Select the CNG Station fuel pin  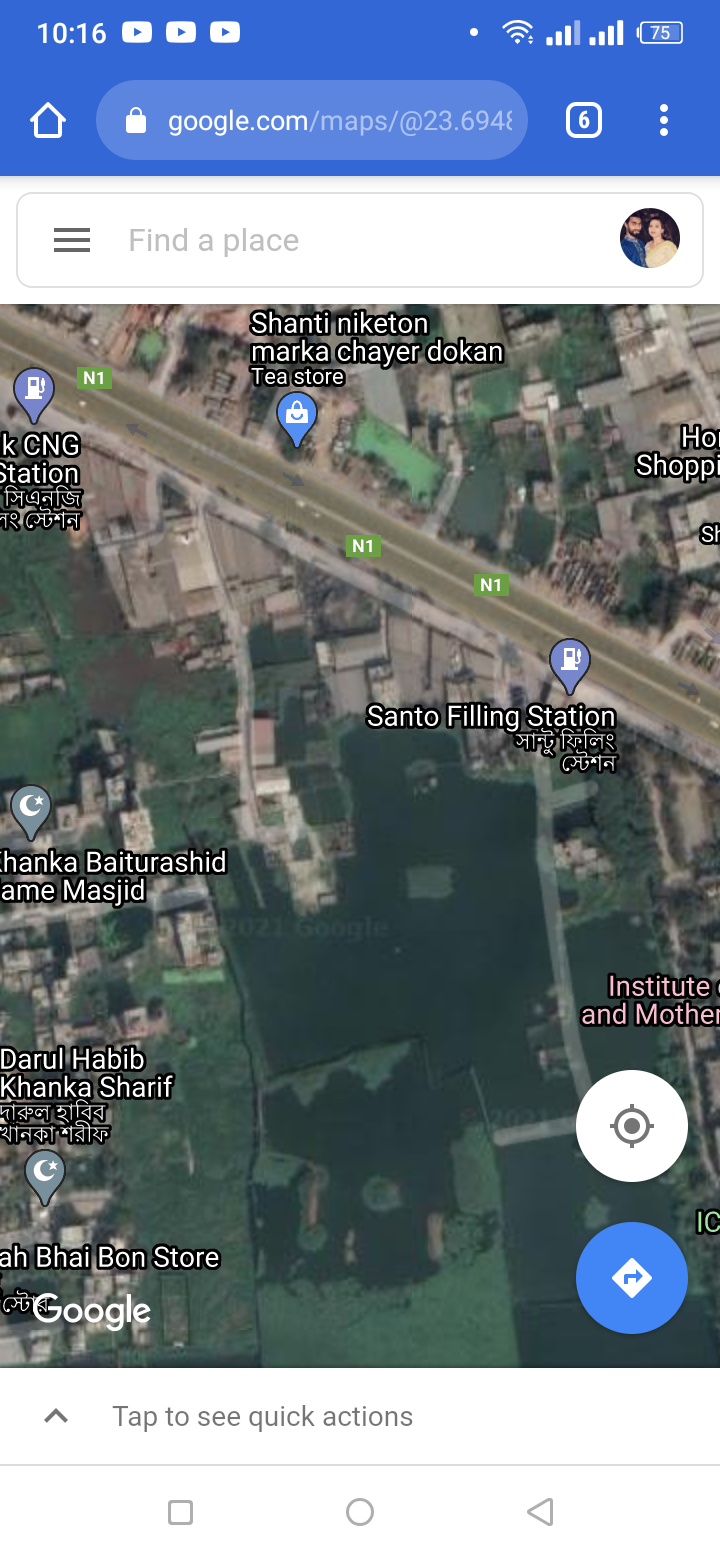pos(34,395)
